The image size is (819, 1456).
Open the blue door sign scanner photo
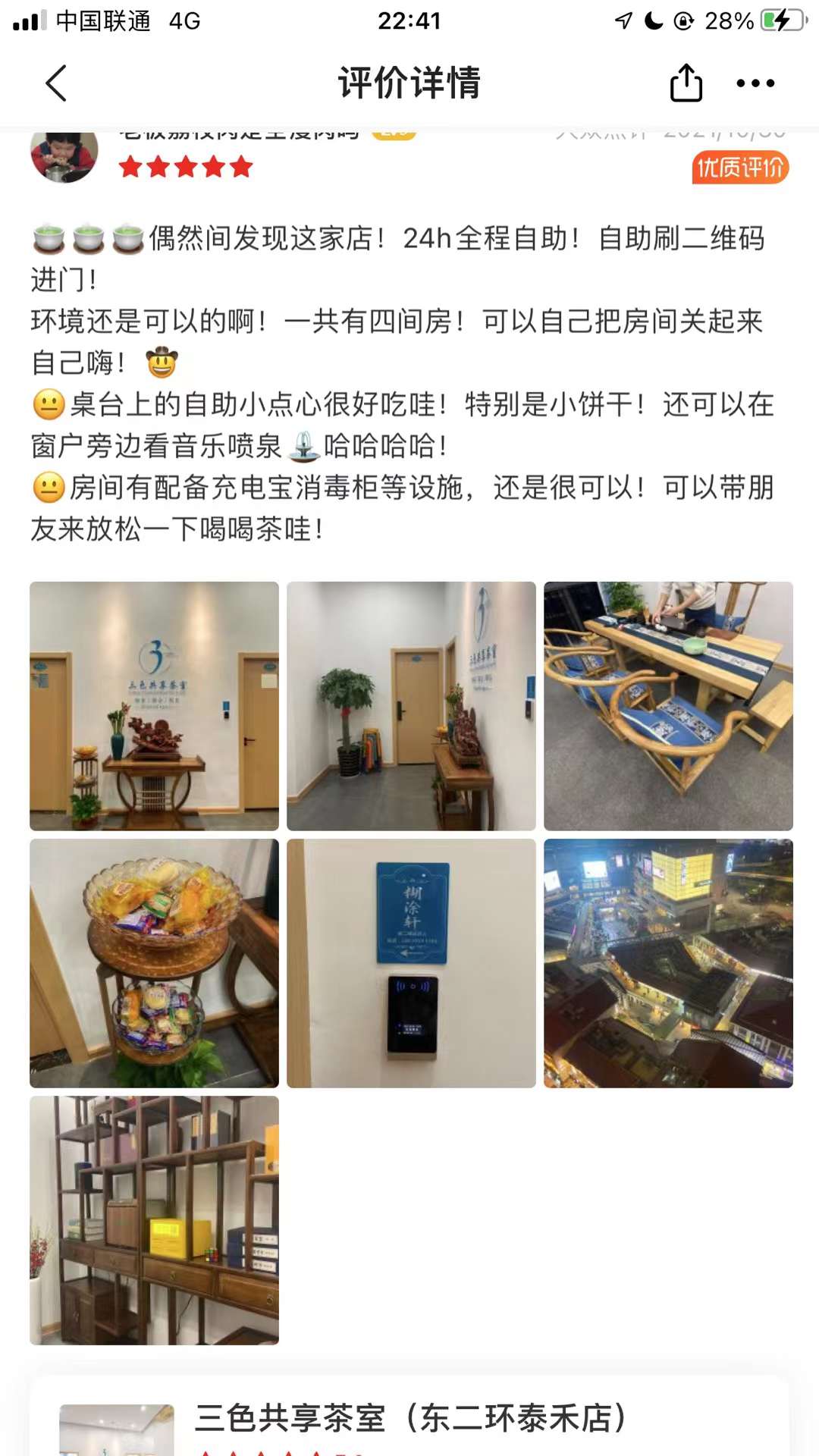(x=411, y=963)
